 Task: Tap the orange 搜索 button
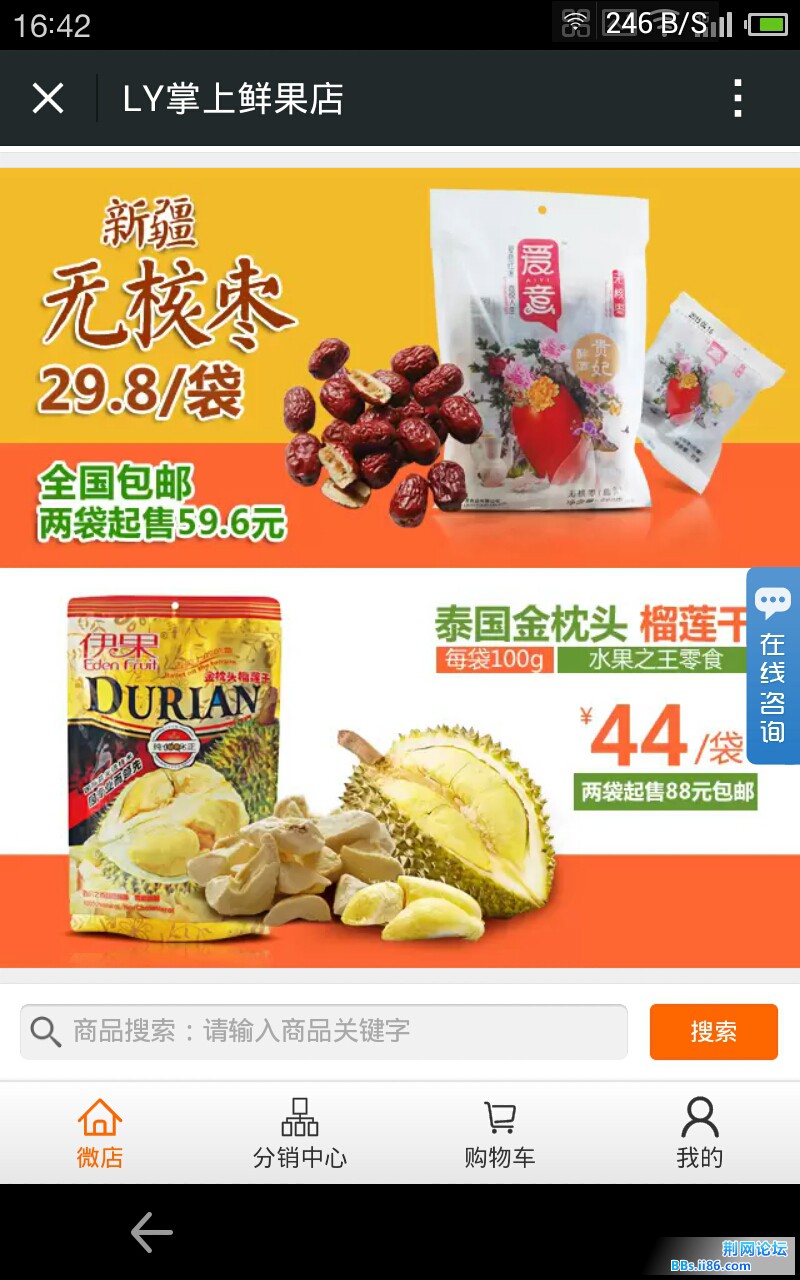click(713, 1031)
